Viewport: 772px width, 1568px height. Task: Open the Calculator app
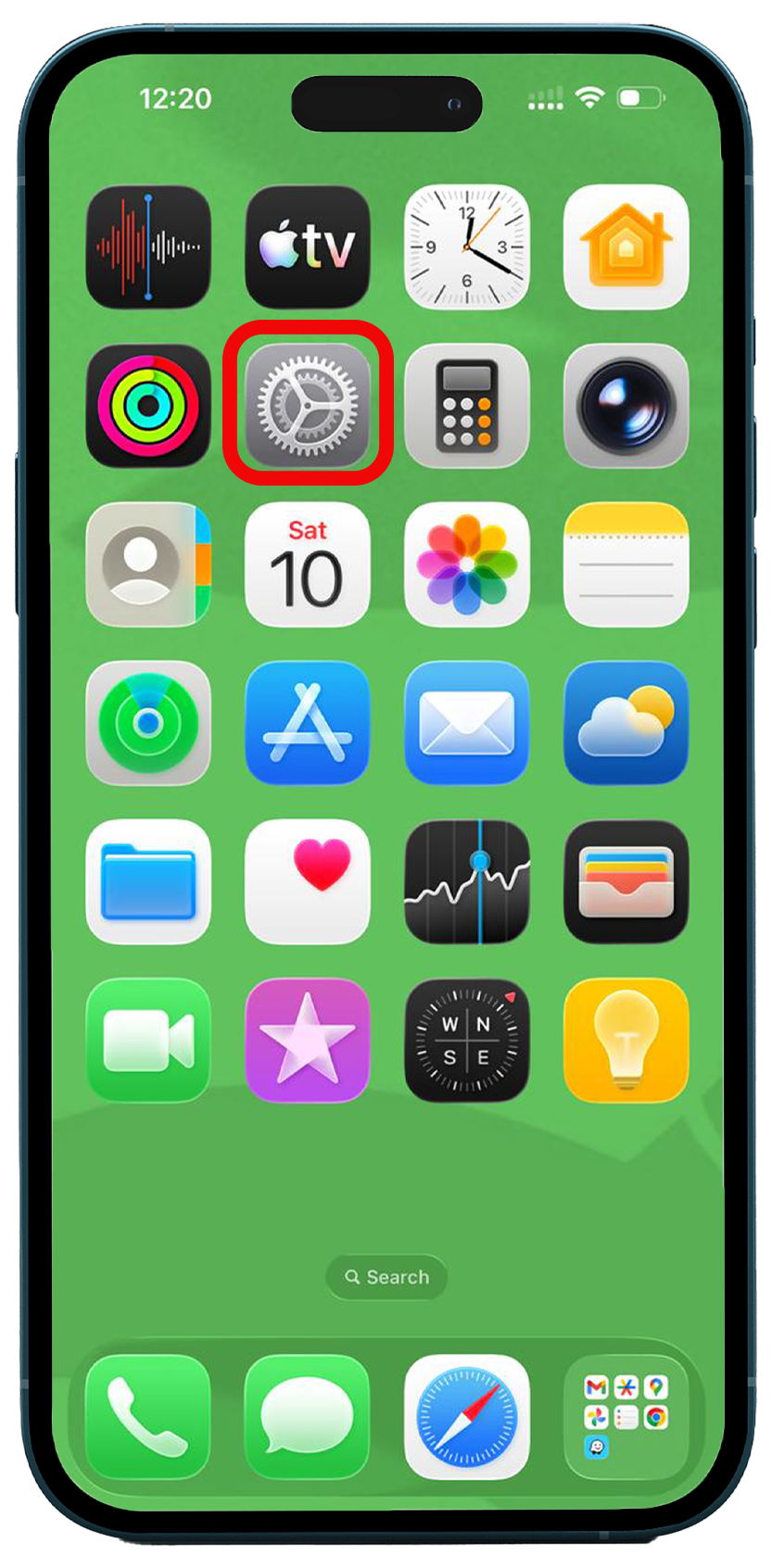tap(467, 405)
